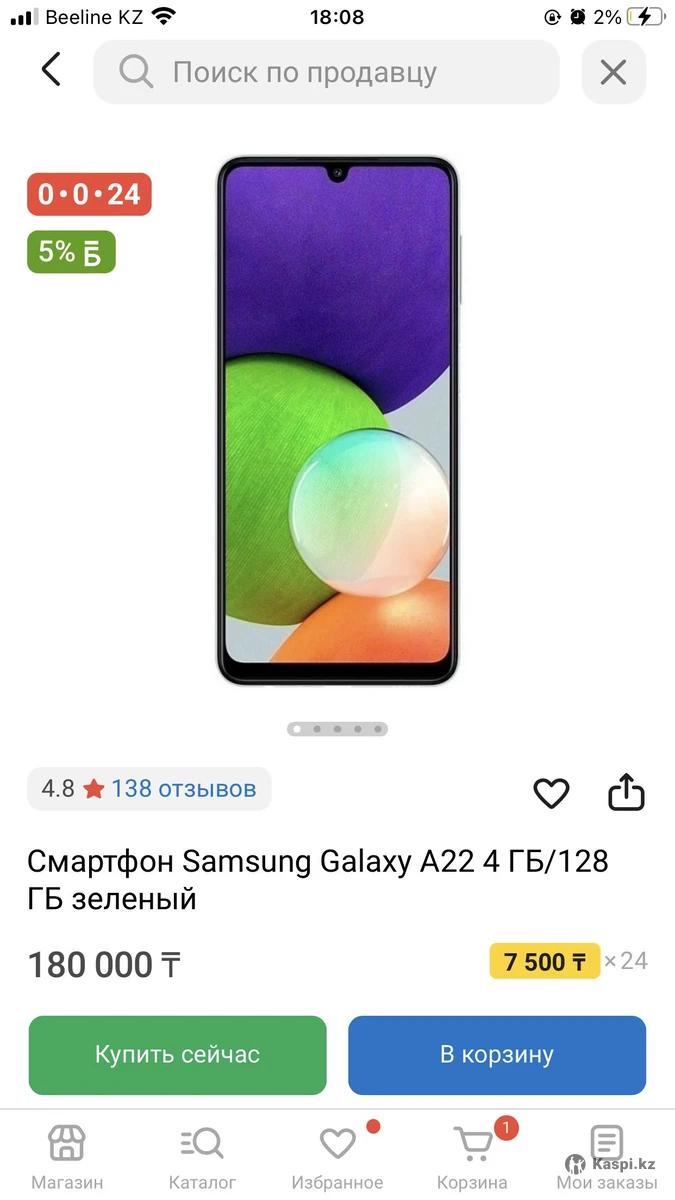This screenshot has height=1200, width=675.
Task: Add the phone to favorites with the heart
Action: [x=551, y=793]
